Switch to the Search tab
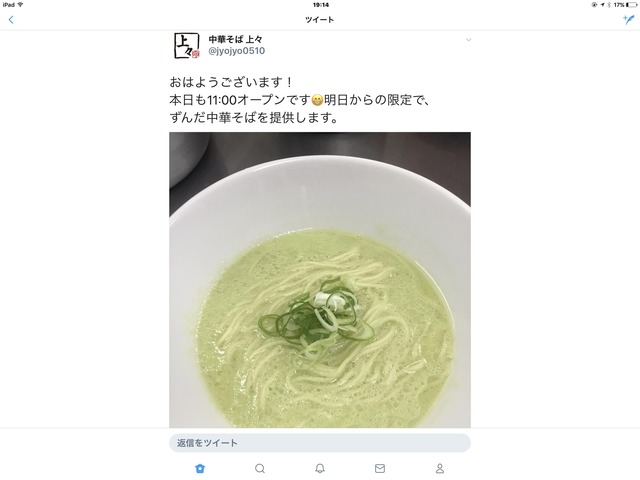This screenshot has height=480, width=640. click(x=260, y=468)
